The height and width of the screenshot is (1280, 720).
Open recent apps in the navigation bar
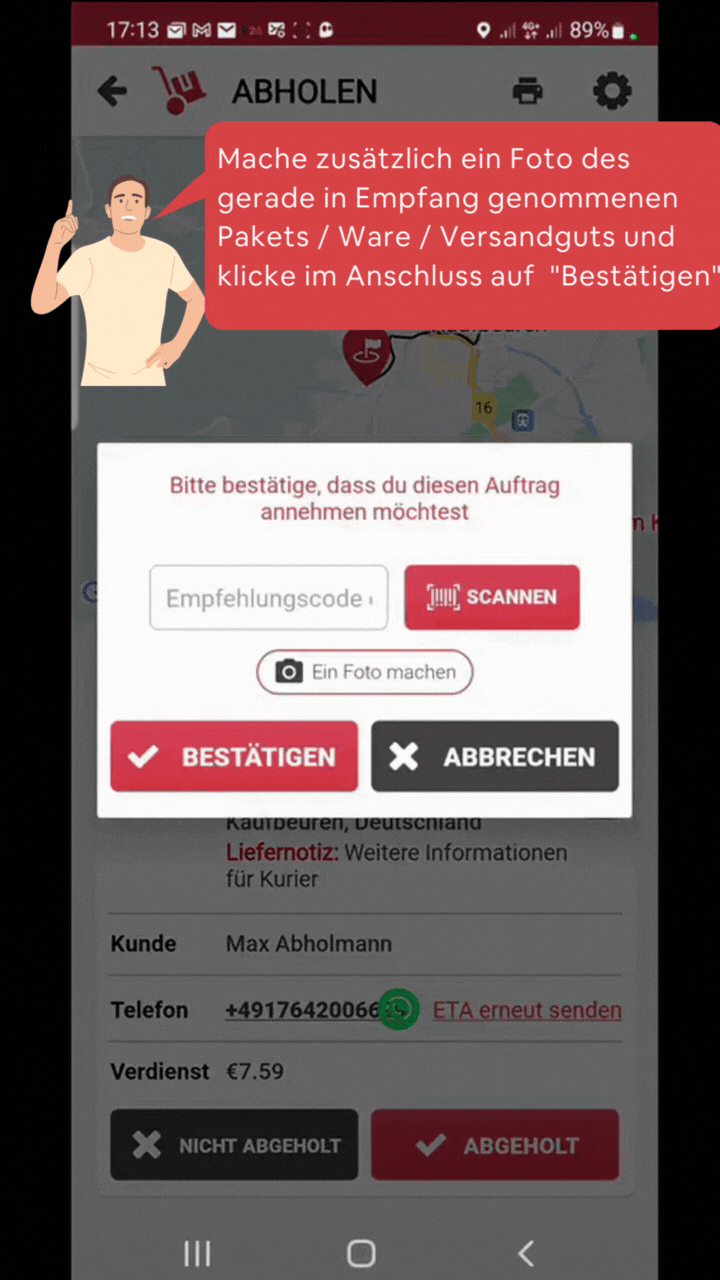197,1253
